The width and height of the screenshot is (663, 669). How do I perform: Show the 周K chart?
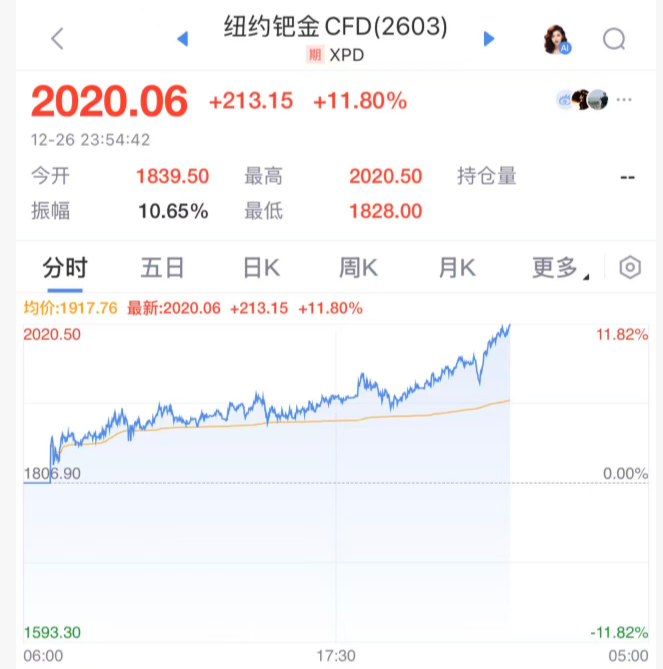coord(358,267)
